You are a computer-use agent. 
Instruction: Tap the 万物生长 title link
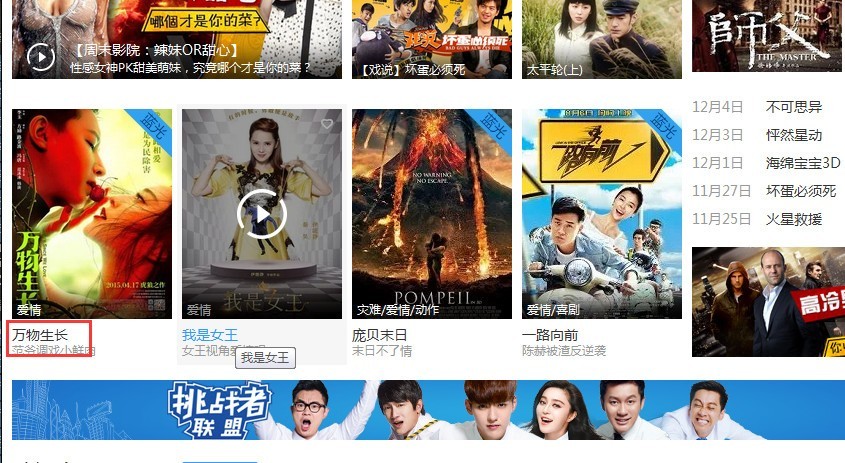(41, 335)
